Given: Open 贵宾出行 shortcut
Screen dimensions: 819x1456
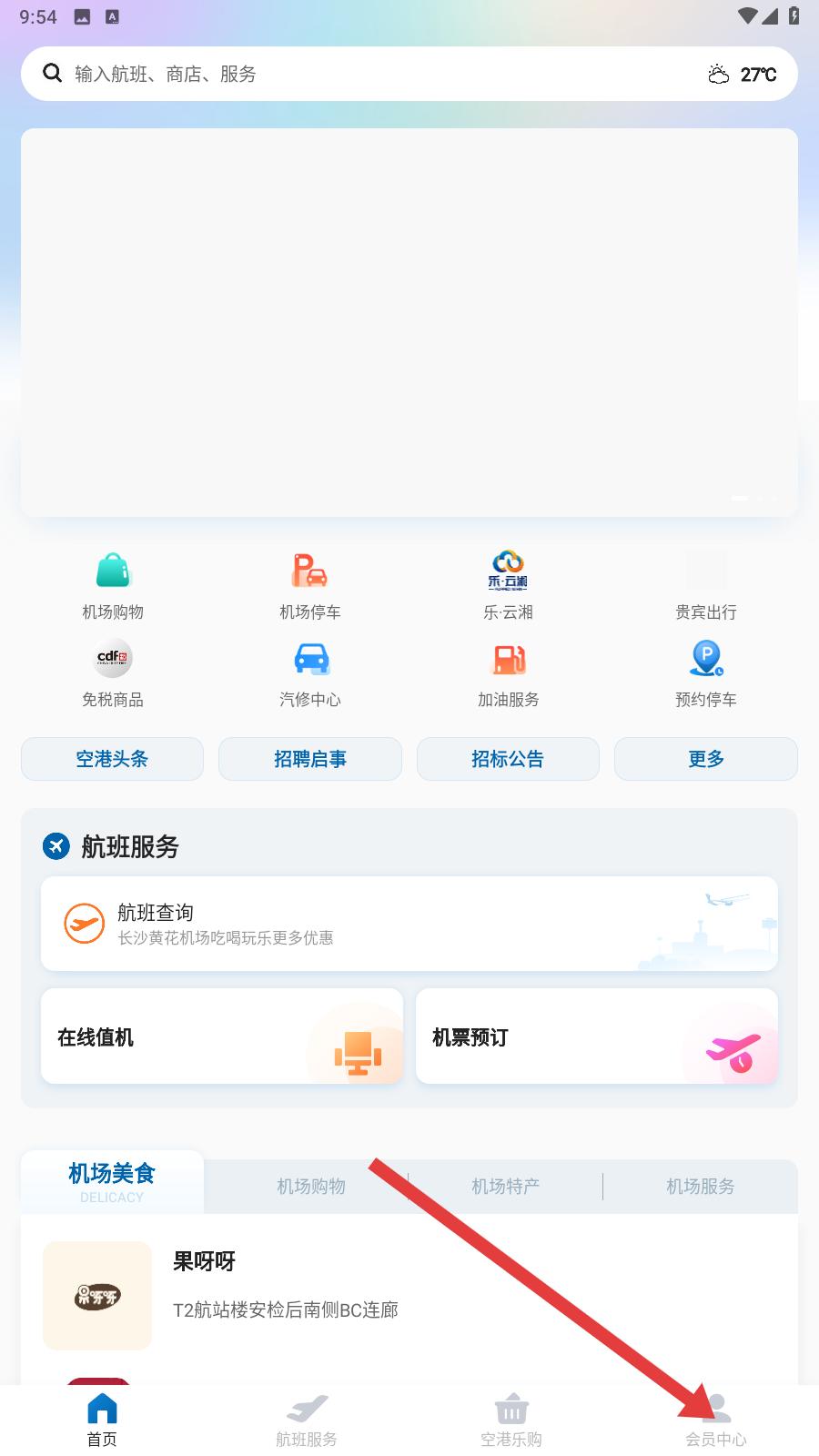Looking at the screenshot, I should (706, 584).
